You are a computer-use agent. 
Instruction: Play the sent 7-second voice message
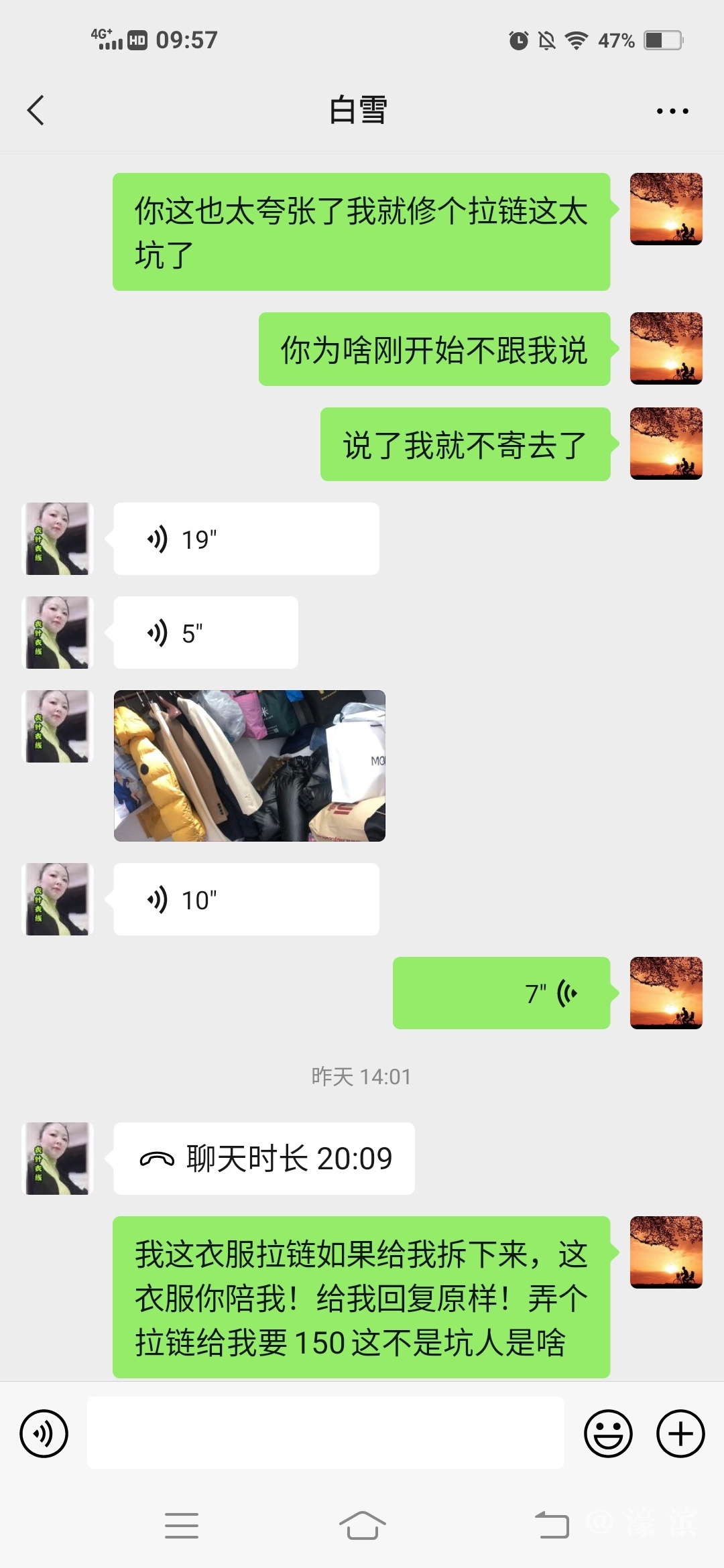pyautogui.click(x=501, y=993)
